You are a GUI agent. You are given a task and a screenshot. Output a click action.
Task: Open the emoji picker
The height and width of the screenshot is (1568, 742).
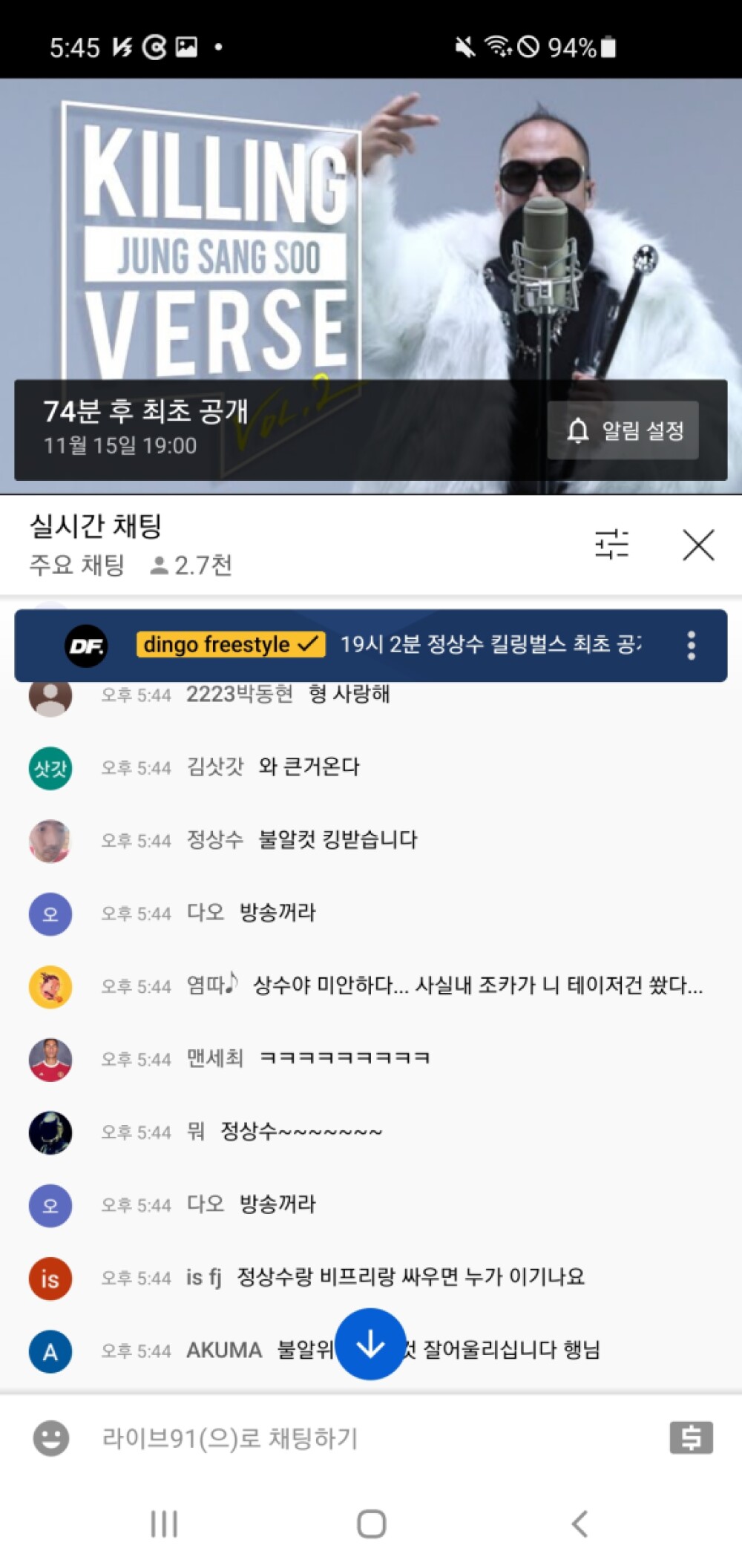pyautogui.click(x=51, y=1438)
